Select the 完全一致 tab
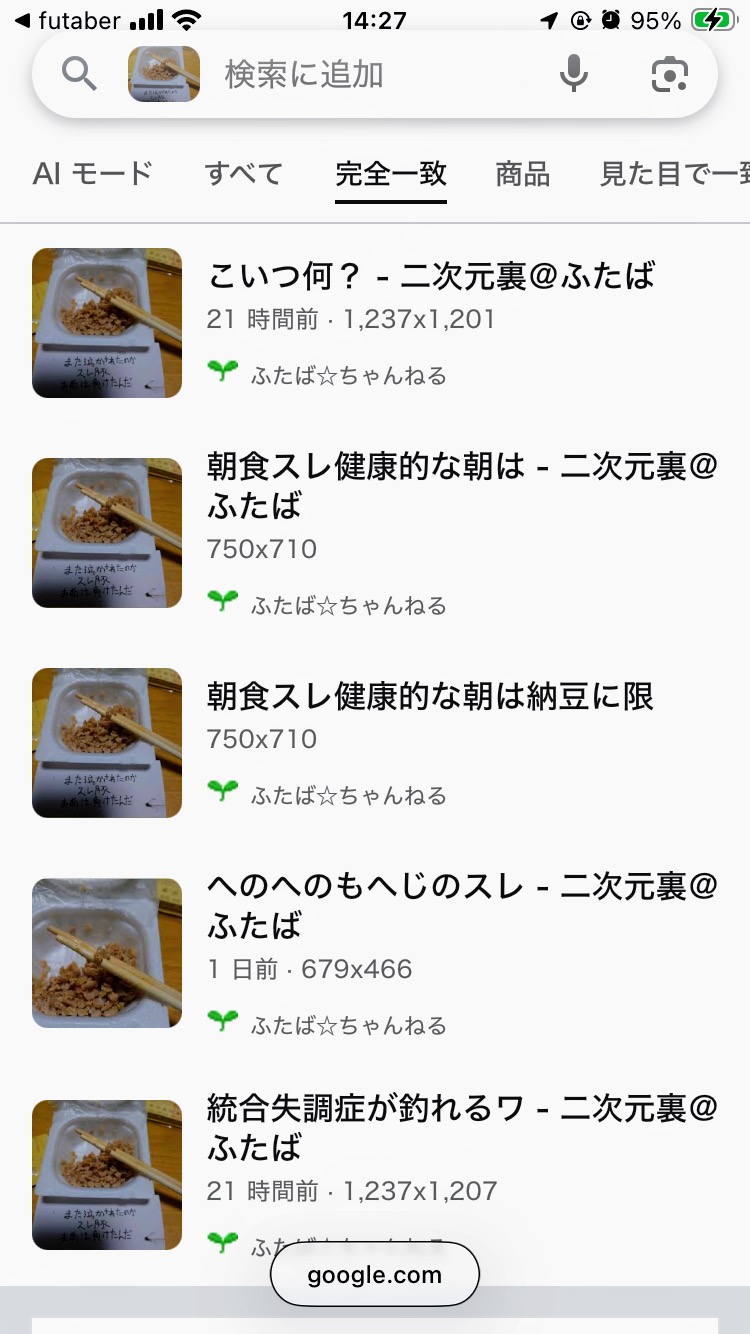The width and height of the screenshot is (750, 1334). pyautogui.click(x=391, y=174)
